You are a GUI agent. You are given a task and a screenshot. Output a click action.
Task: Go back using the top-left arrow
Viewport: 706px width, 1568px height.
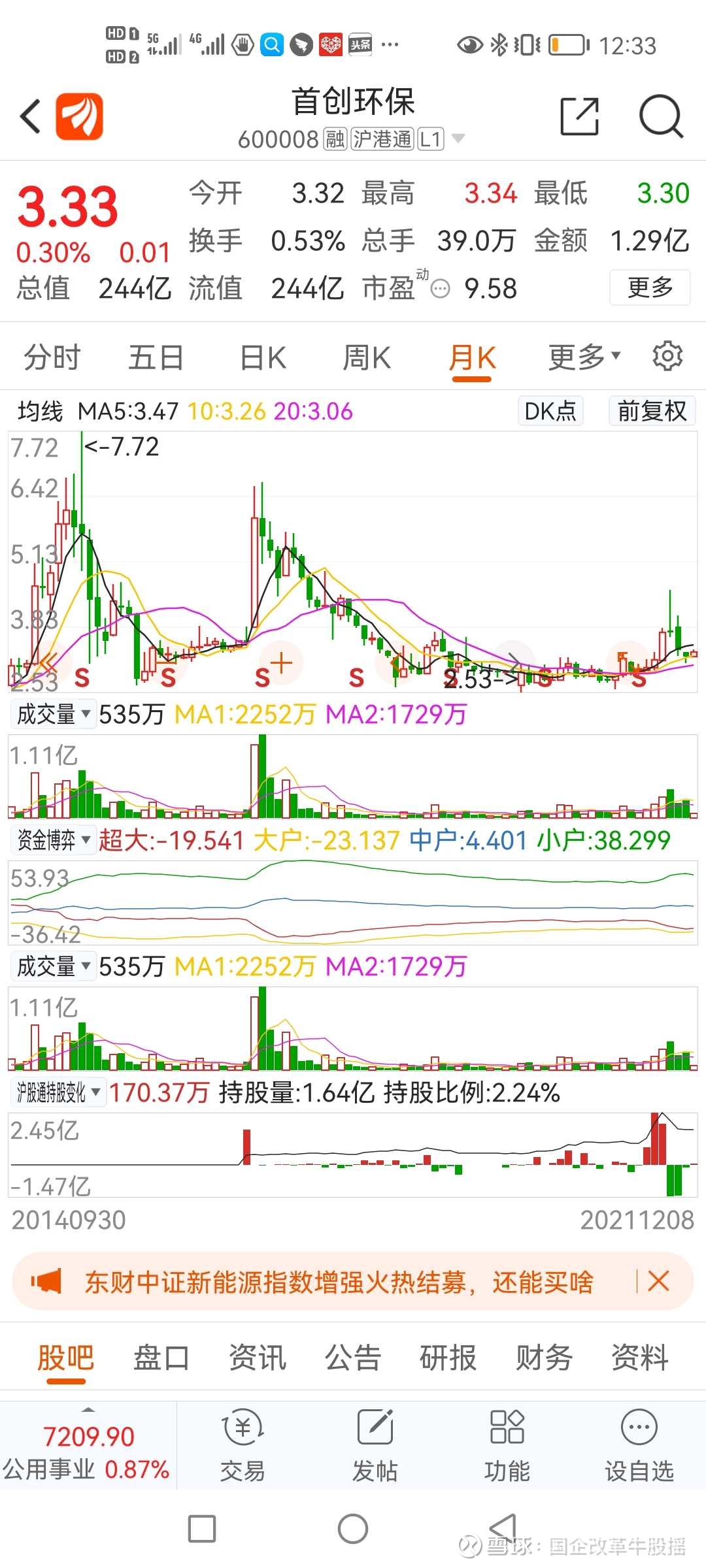pyautogui.click(x=30, y=116)
